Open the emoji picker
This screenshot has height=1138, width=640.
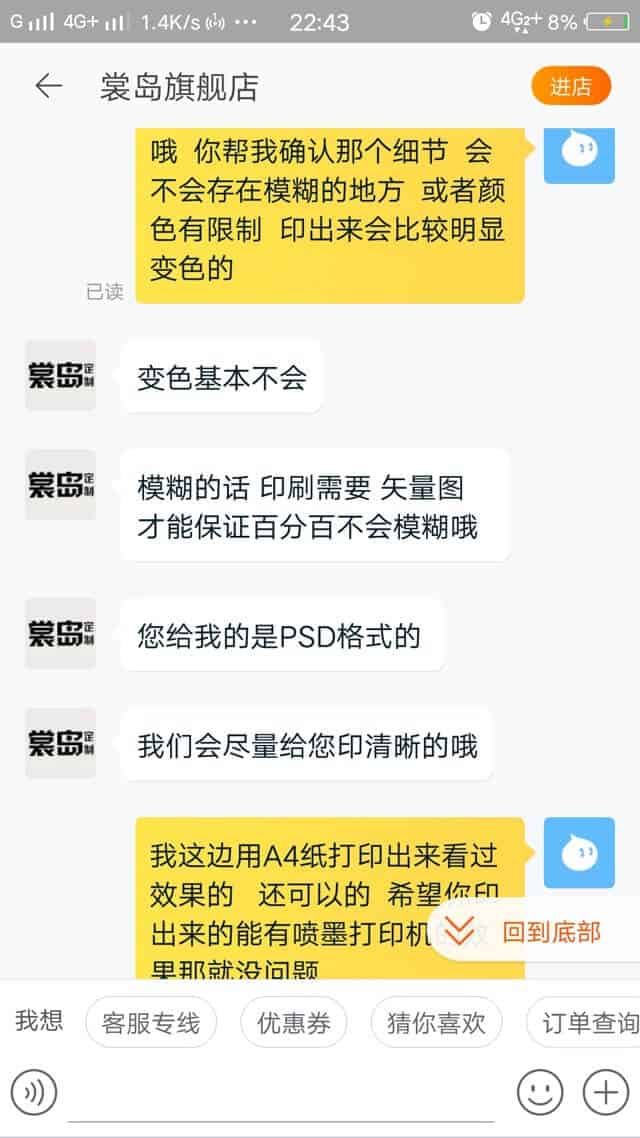(540, 1092)
